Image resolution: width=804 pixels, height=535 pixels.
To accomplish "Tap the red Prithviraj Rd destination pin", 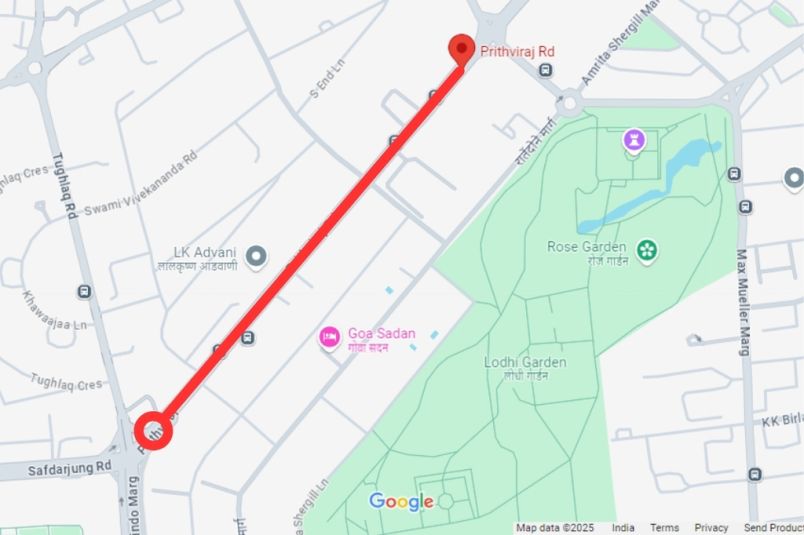I will 460,49.
